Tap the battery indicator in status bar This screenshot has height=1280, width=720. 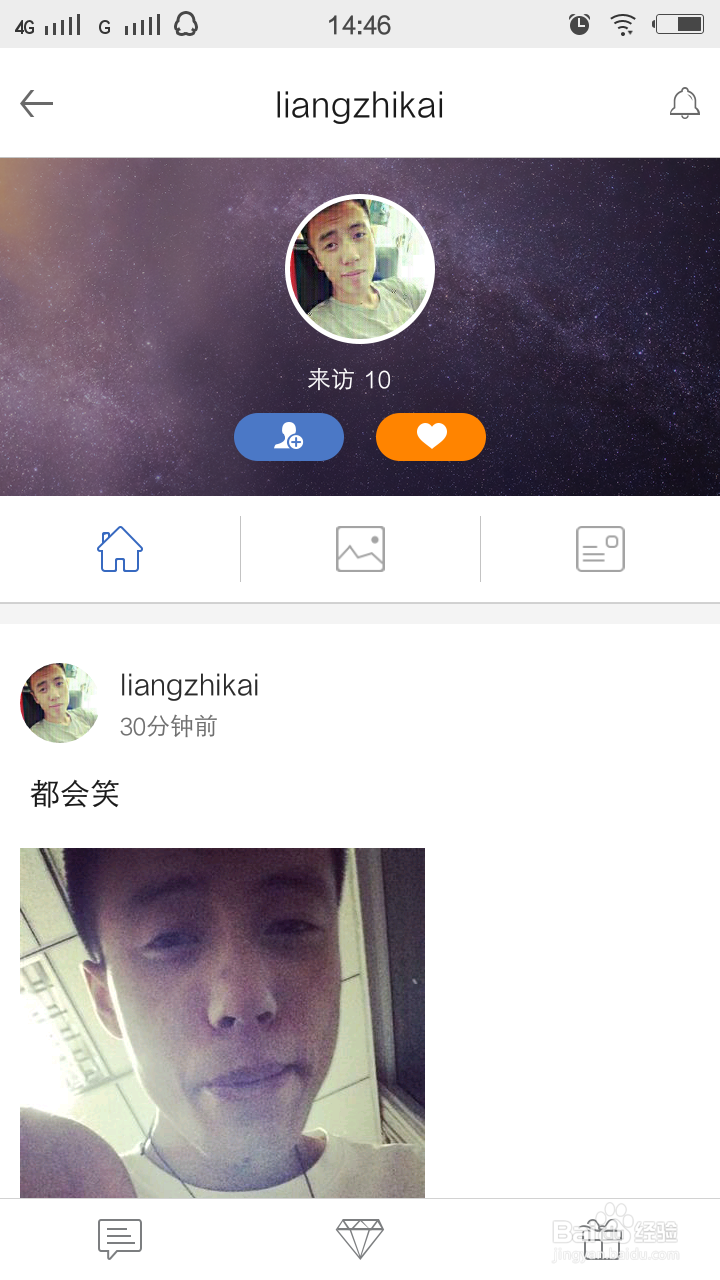(681, 25)
